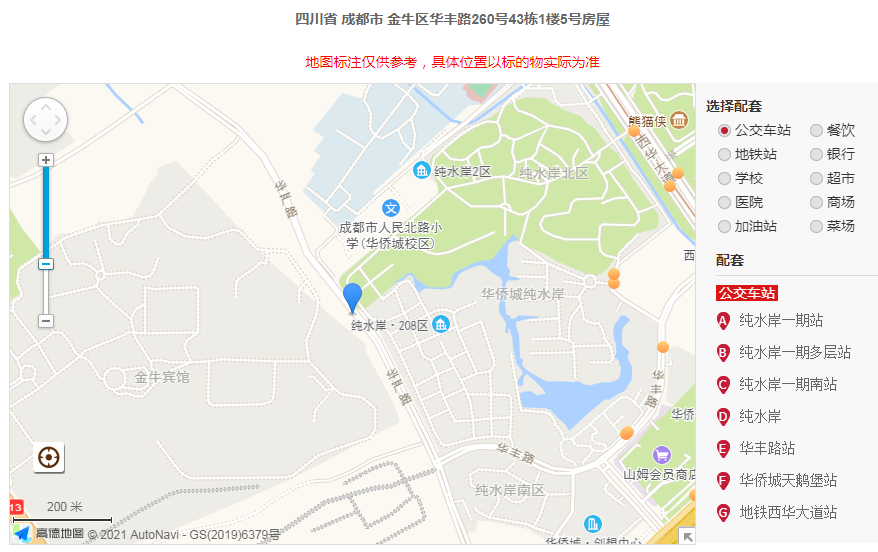
Task: Select the 学校 radio option
Action: [x=725, y=179]
